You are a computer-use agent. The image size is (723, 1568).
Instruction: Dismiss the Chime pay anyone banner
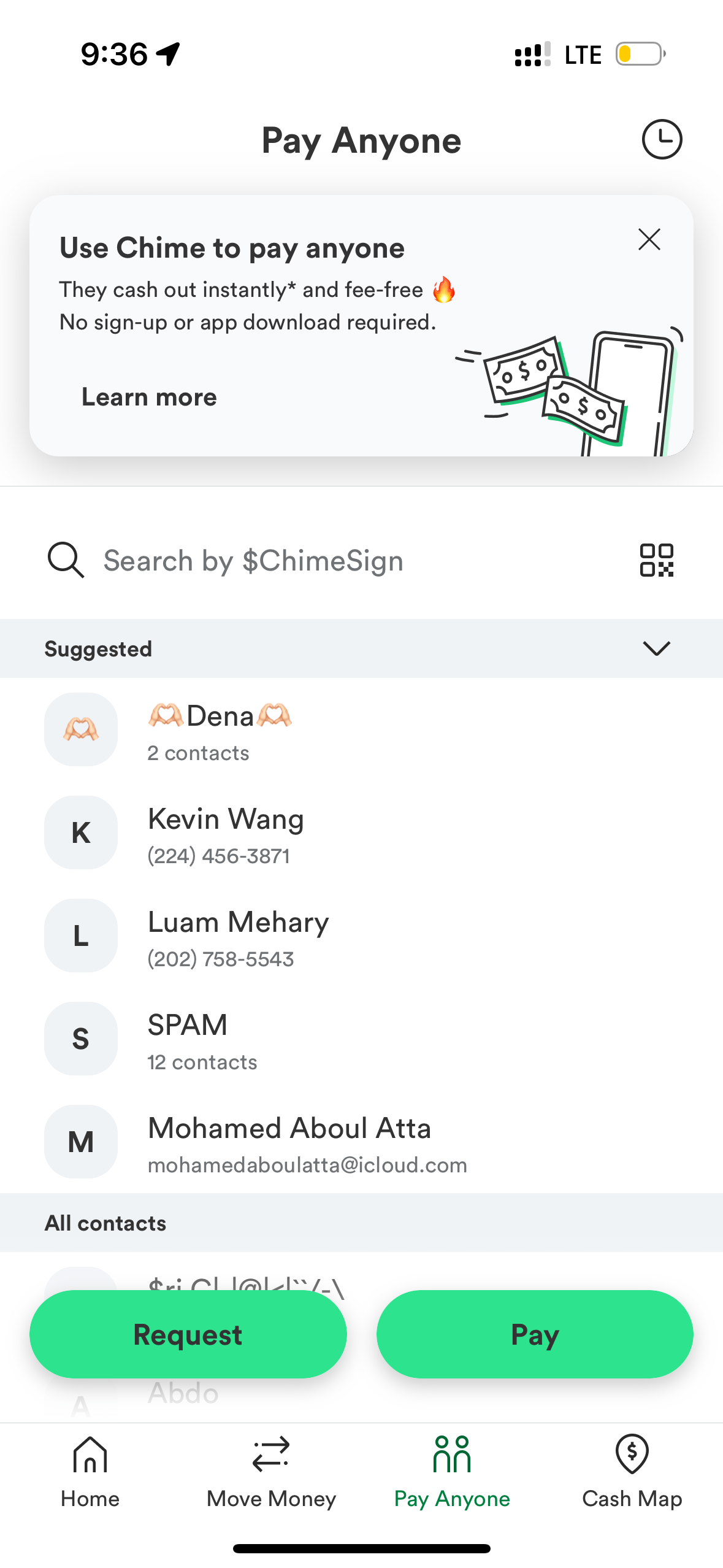[649, 239]
